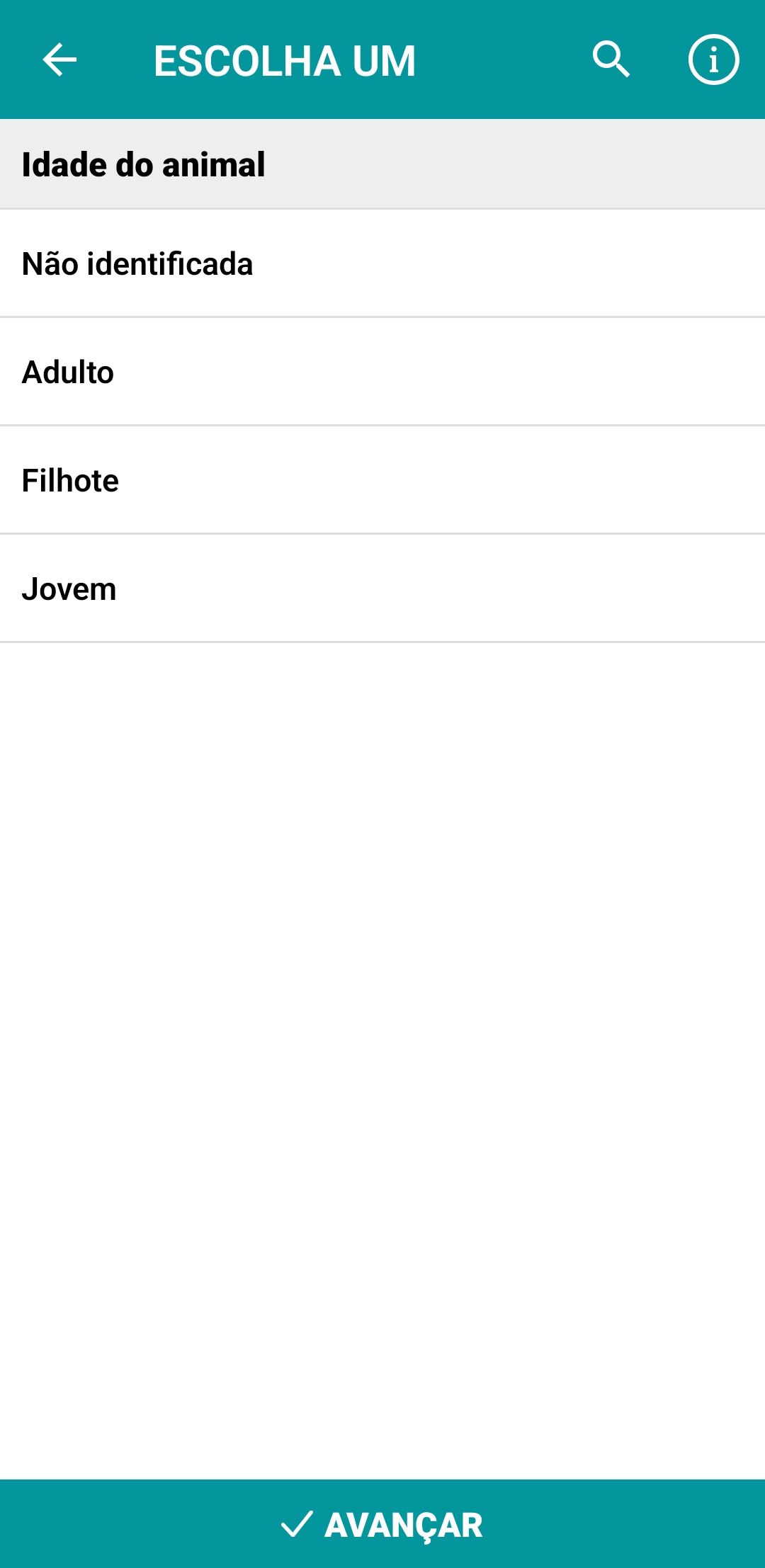Viewport: 765px width, 1568px height.
Task: Open the search magnifier icon
Action: tap(611, 59)
